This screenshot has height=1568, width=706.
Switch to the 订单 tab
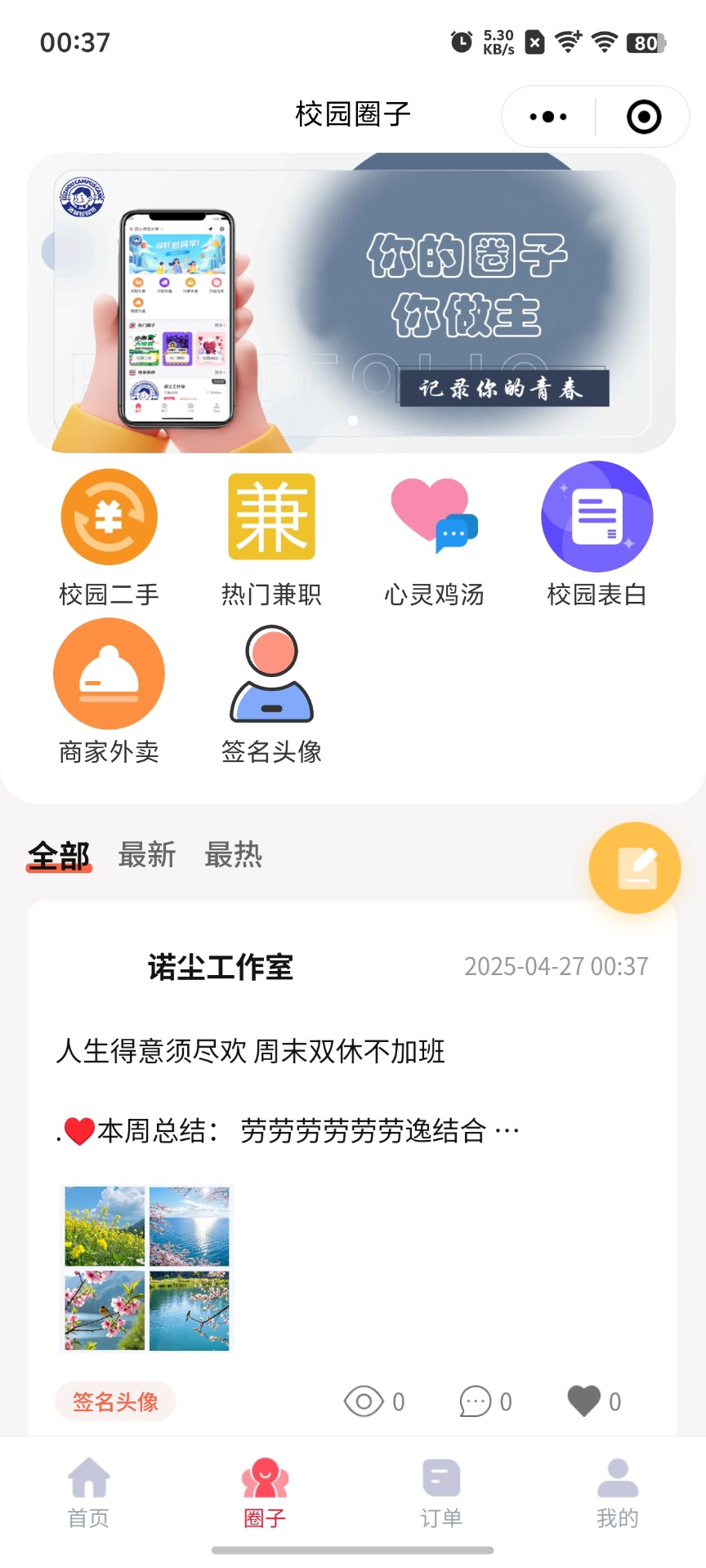pos(441,1493)
